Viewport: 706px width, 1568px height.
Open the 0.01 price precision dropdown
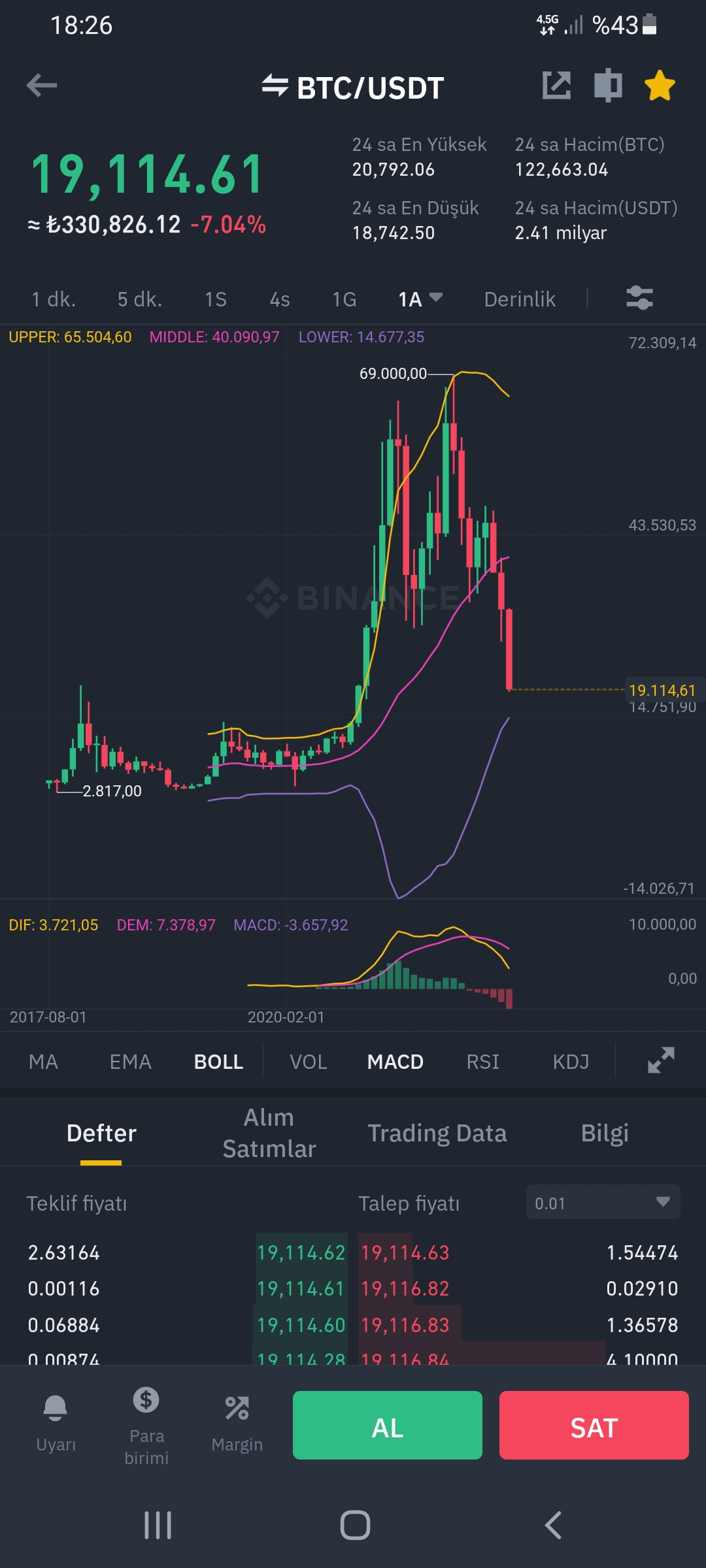[603, 1203]
